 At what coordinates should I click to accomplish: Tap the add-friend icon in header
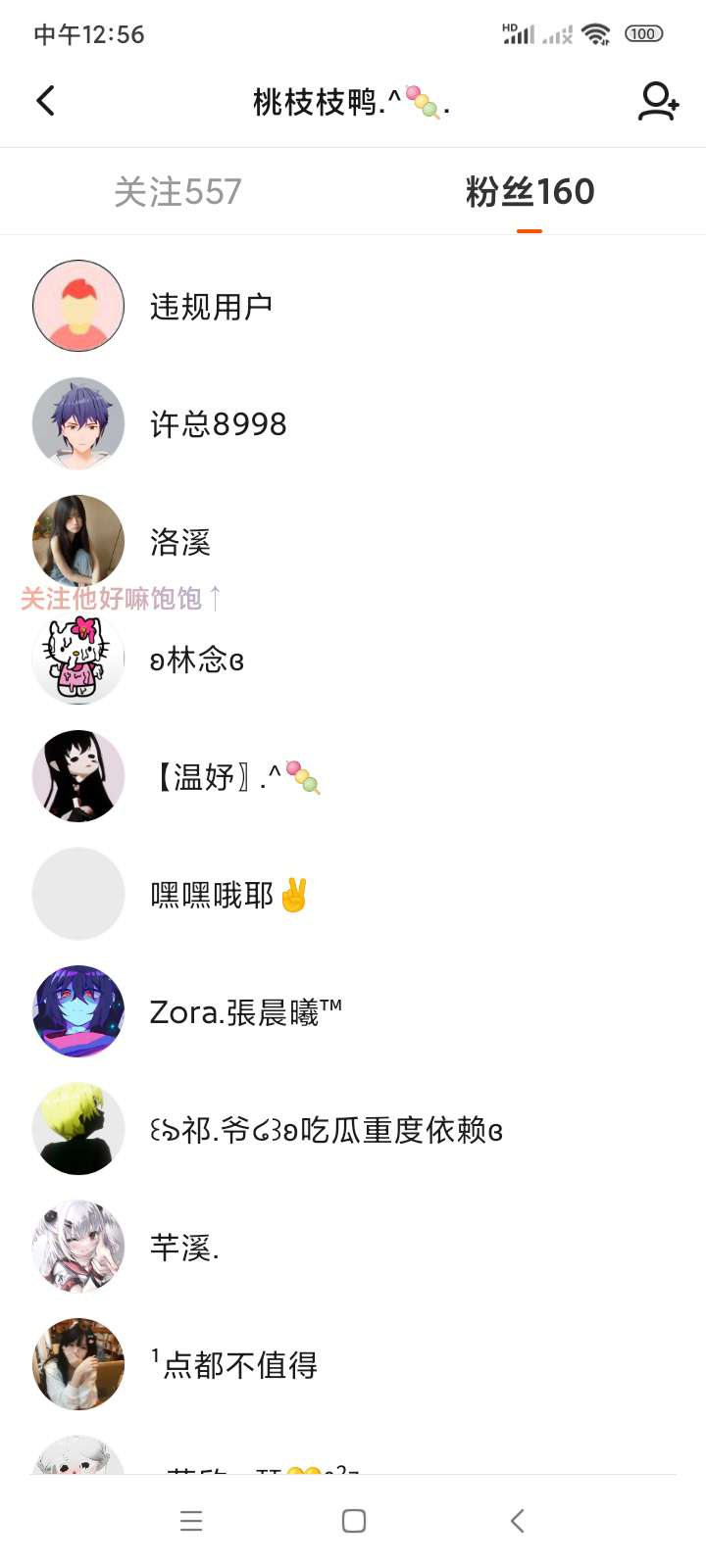coord(657,102)
